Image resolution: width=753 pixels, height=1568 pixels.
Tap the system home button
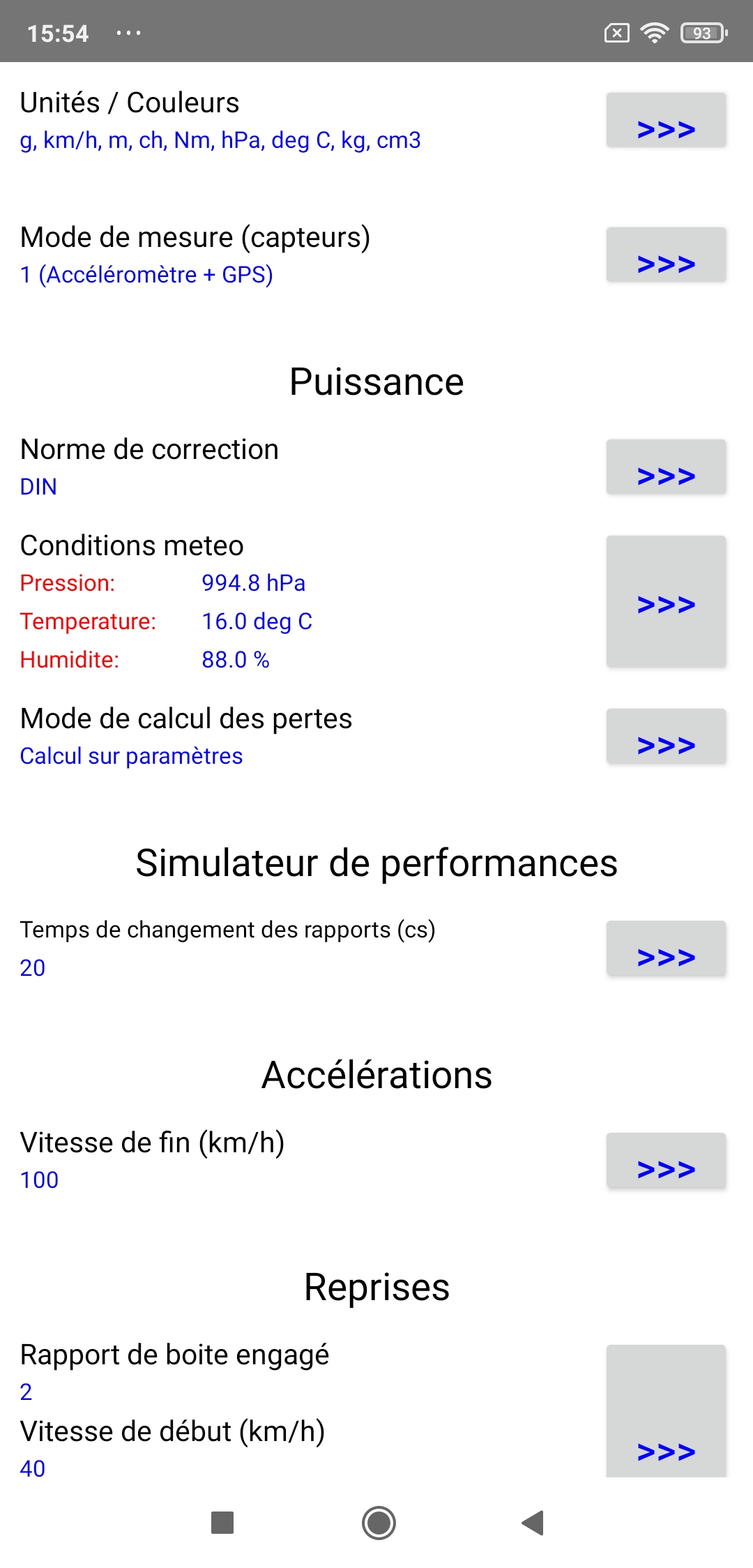379,1523
